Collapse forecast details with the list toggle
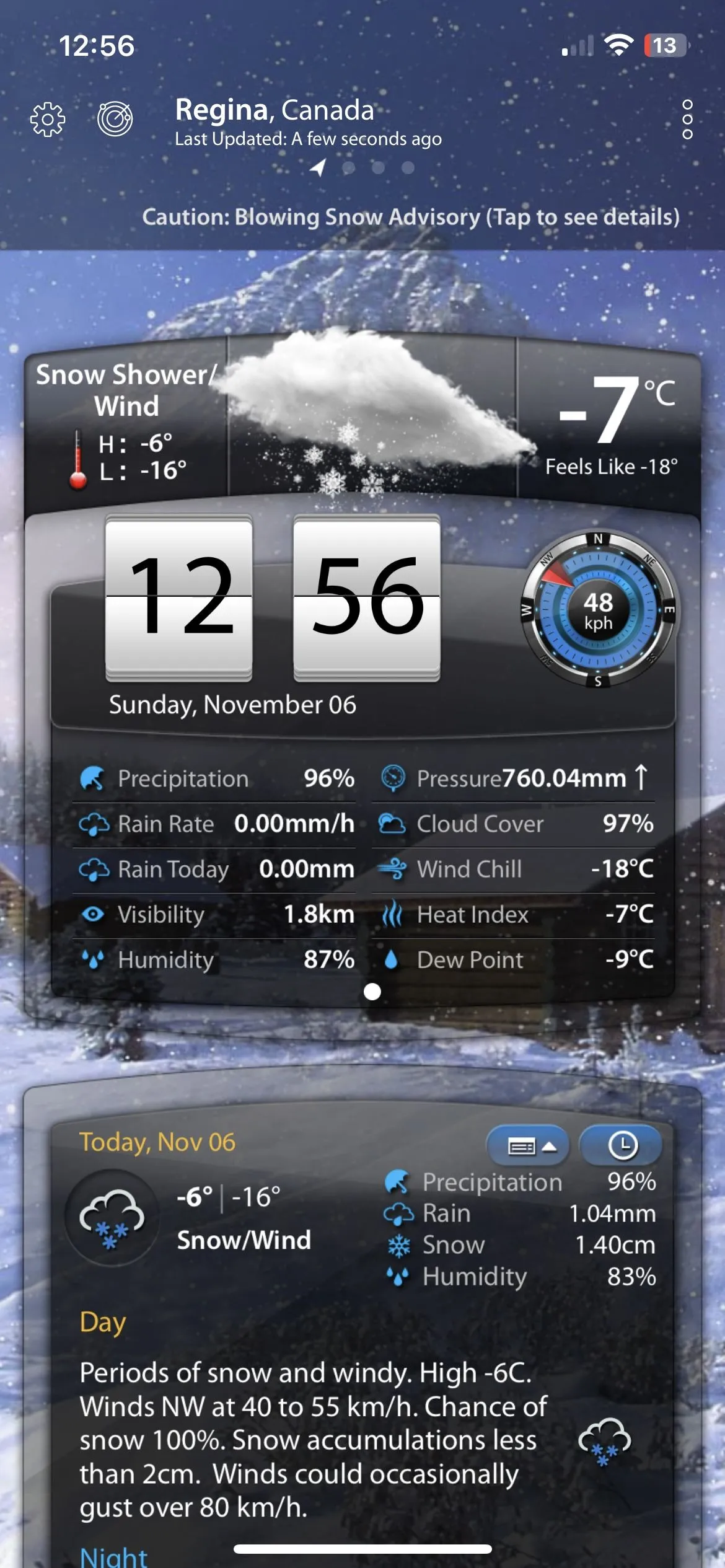 (530, 1146)
